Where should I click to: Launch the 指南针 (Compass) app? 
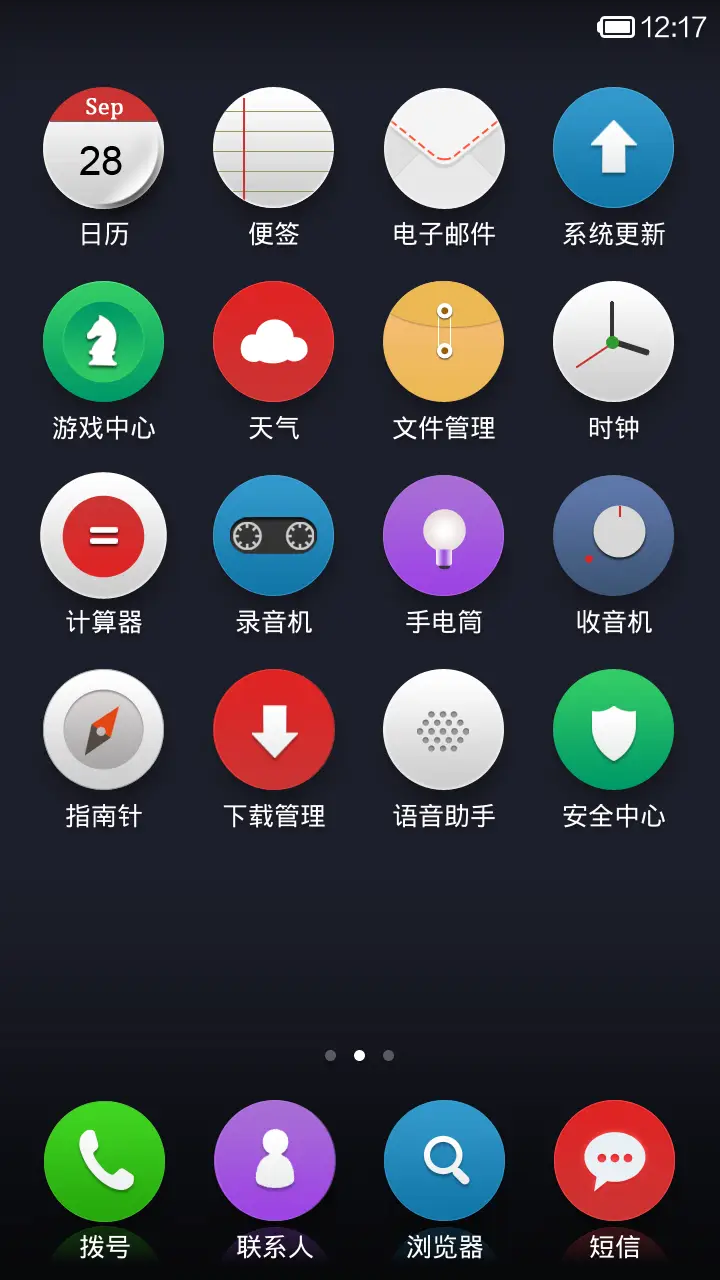[104, 729]
